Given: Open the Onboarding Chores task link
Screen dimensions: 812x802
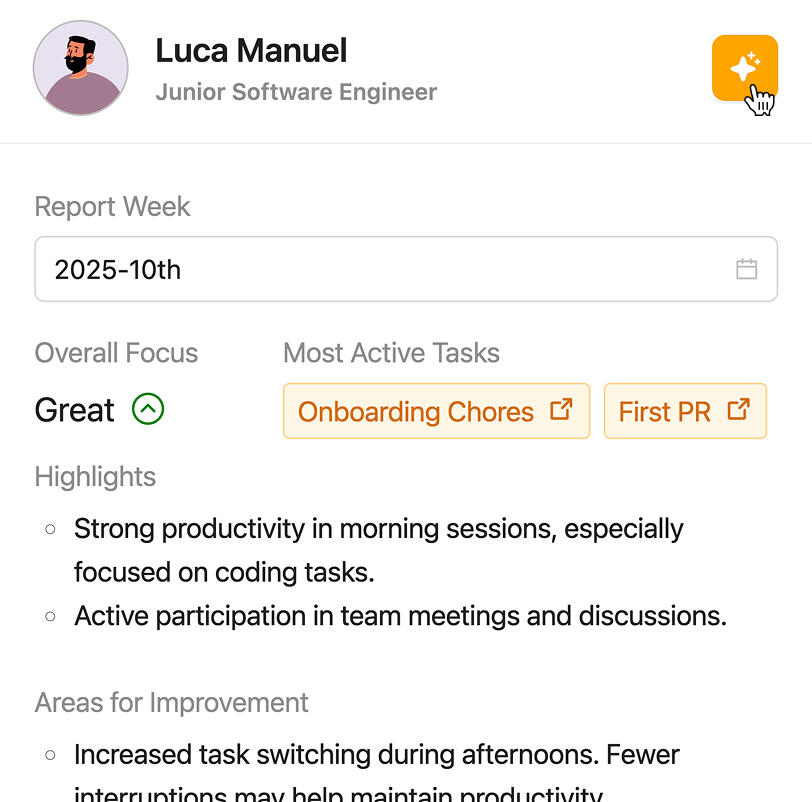Looking at the screenshot, I should pos(436,411).
